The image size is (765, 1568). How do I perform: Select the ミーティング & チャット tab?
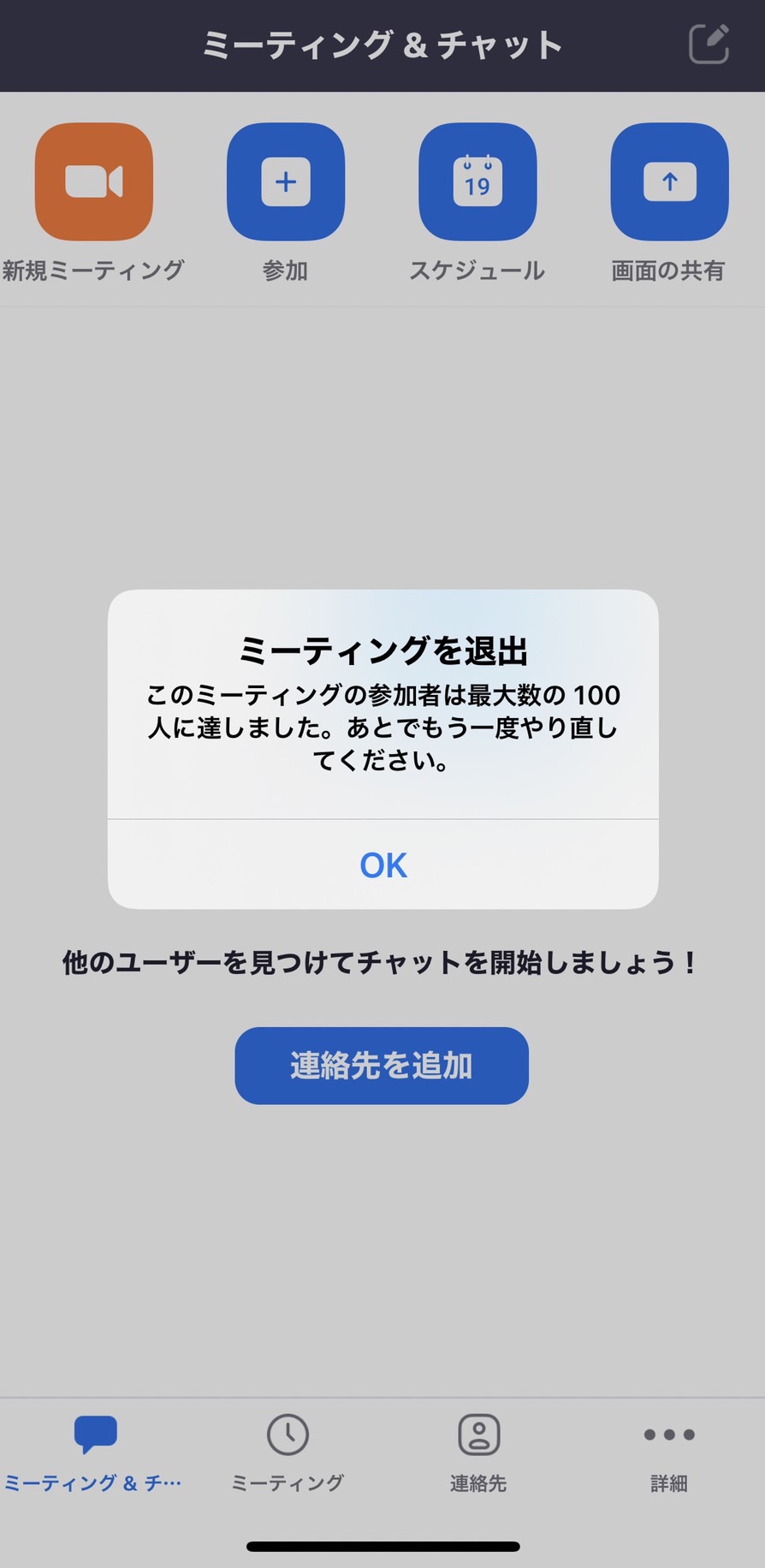[x=94, y=1453]
